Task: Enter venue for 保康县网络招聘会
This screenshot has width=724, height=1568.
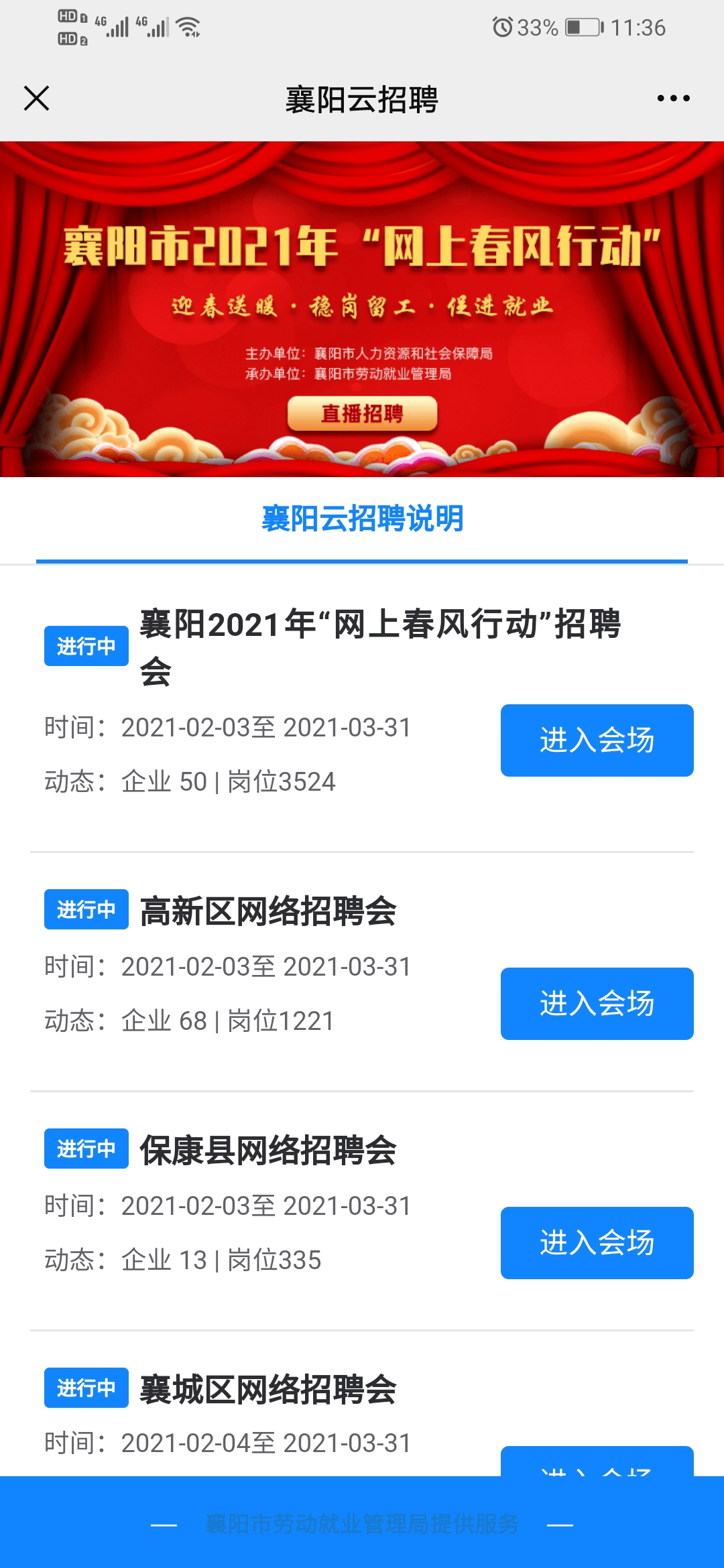Action: pos(597,1243)
